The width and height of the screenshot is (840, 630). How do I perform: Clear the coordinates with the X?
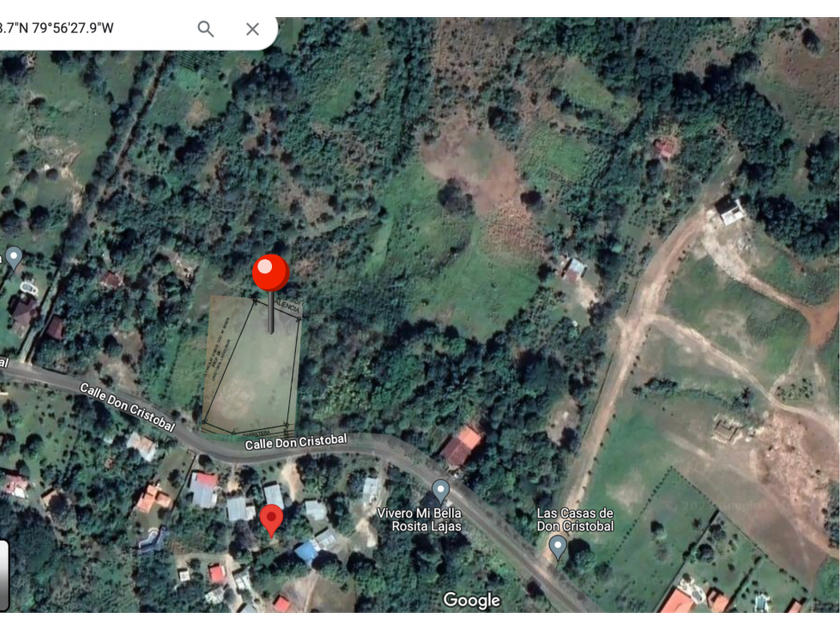coord(253,29)
